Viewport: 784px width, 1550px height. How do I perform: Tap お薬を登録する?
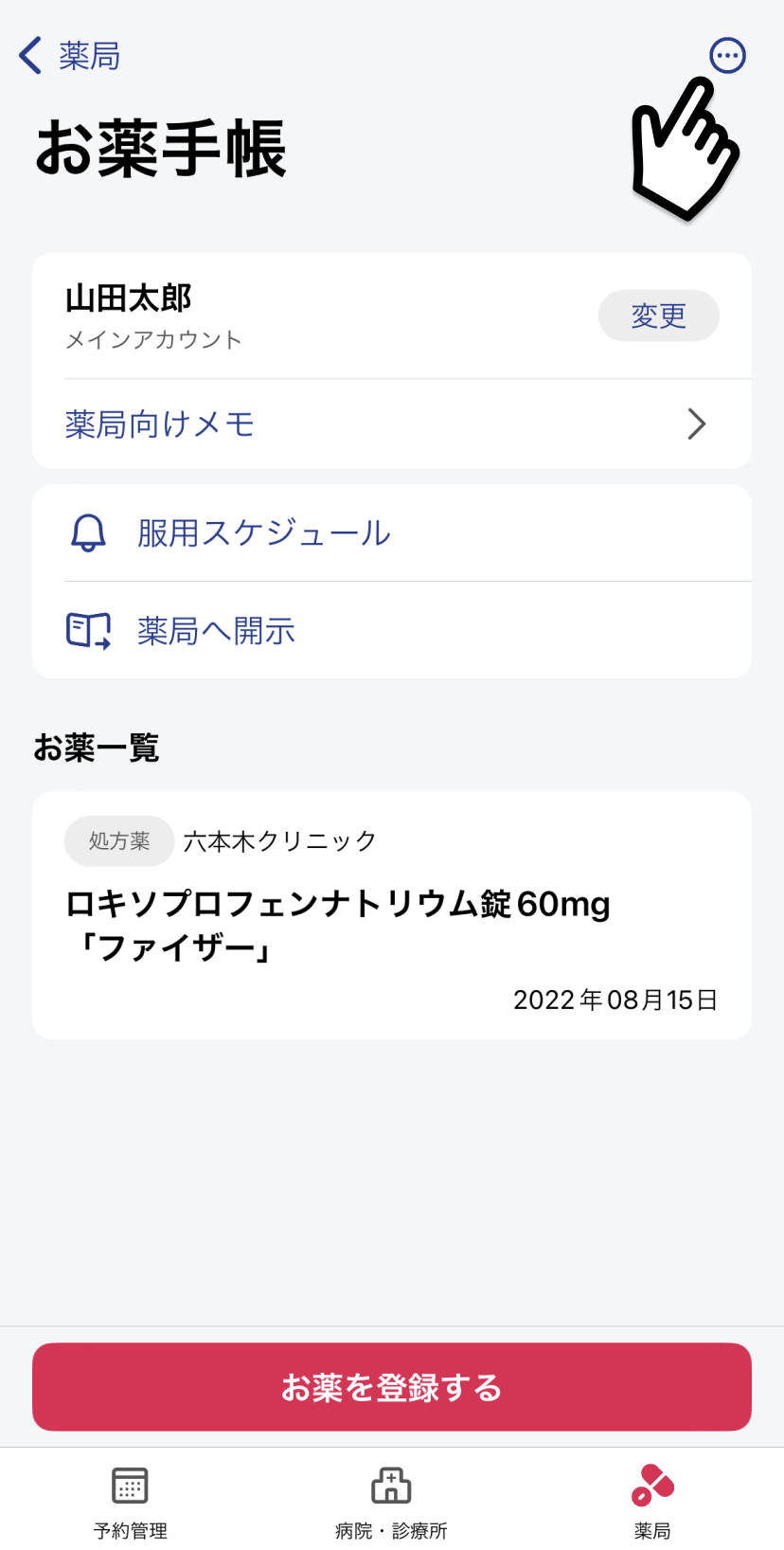click(x=392, y=1387)
